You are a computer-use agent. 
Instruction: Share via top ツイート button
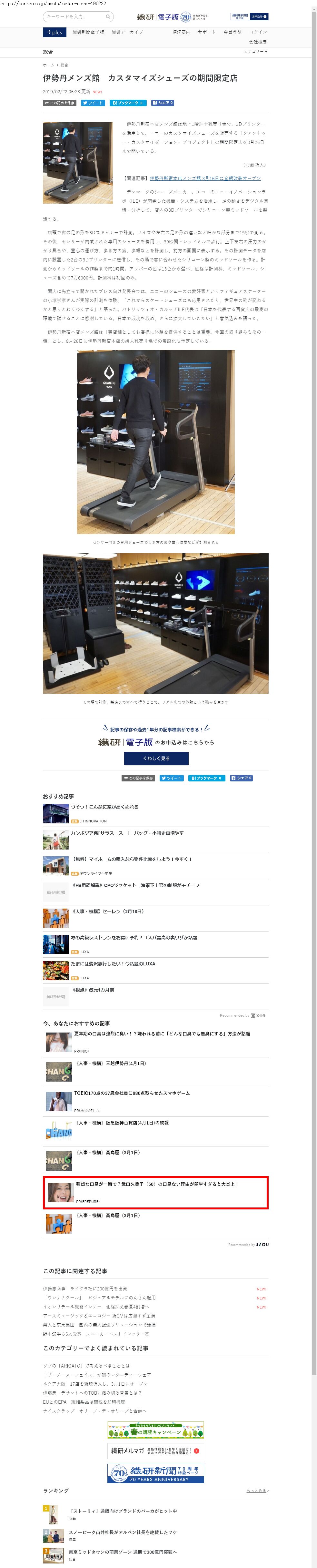pyautogui.click(x=93, y=103)
